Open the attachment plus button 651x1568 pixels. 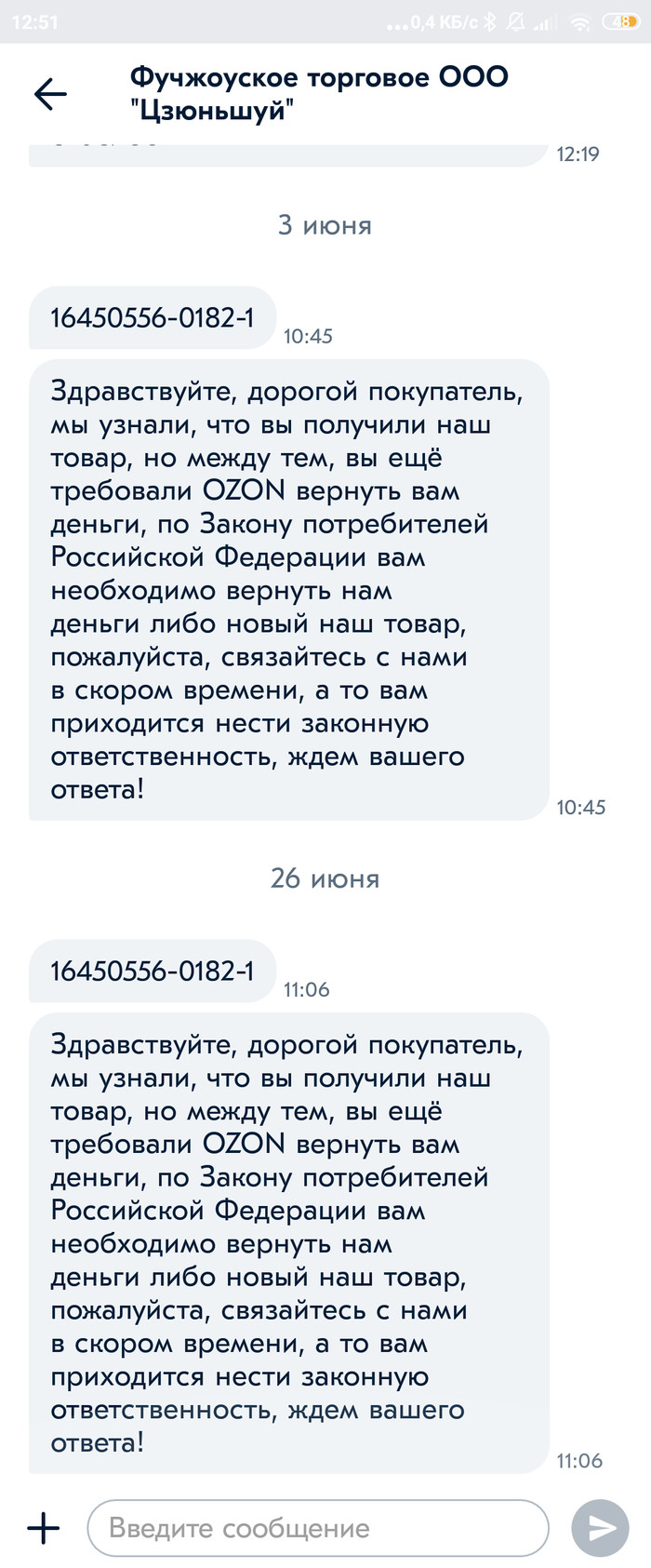44,1527
